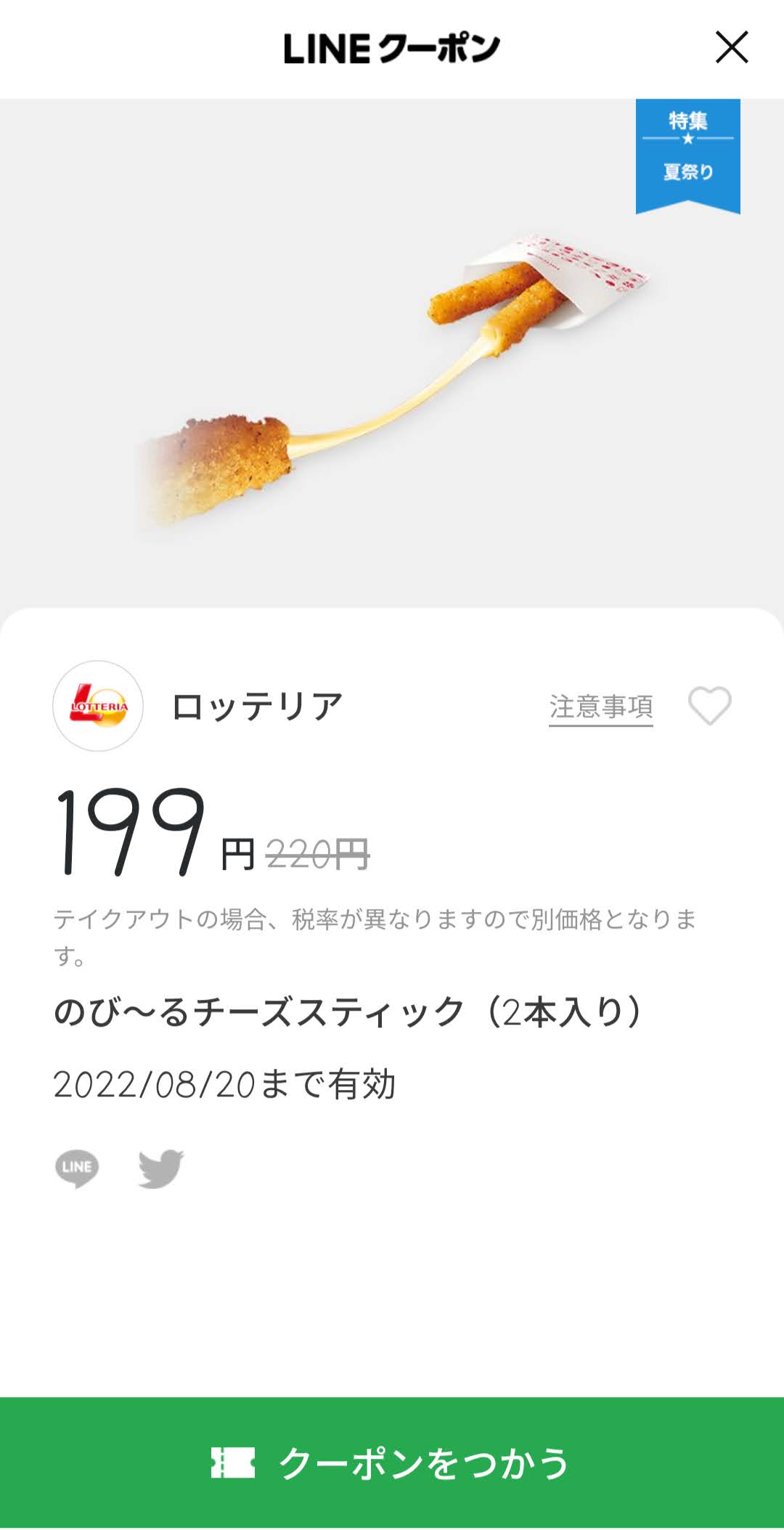Tap the クーポンをつかう button
Screen dimensions: 784x1530
coord(392,1462)
